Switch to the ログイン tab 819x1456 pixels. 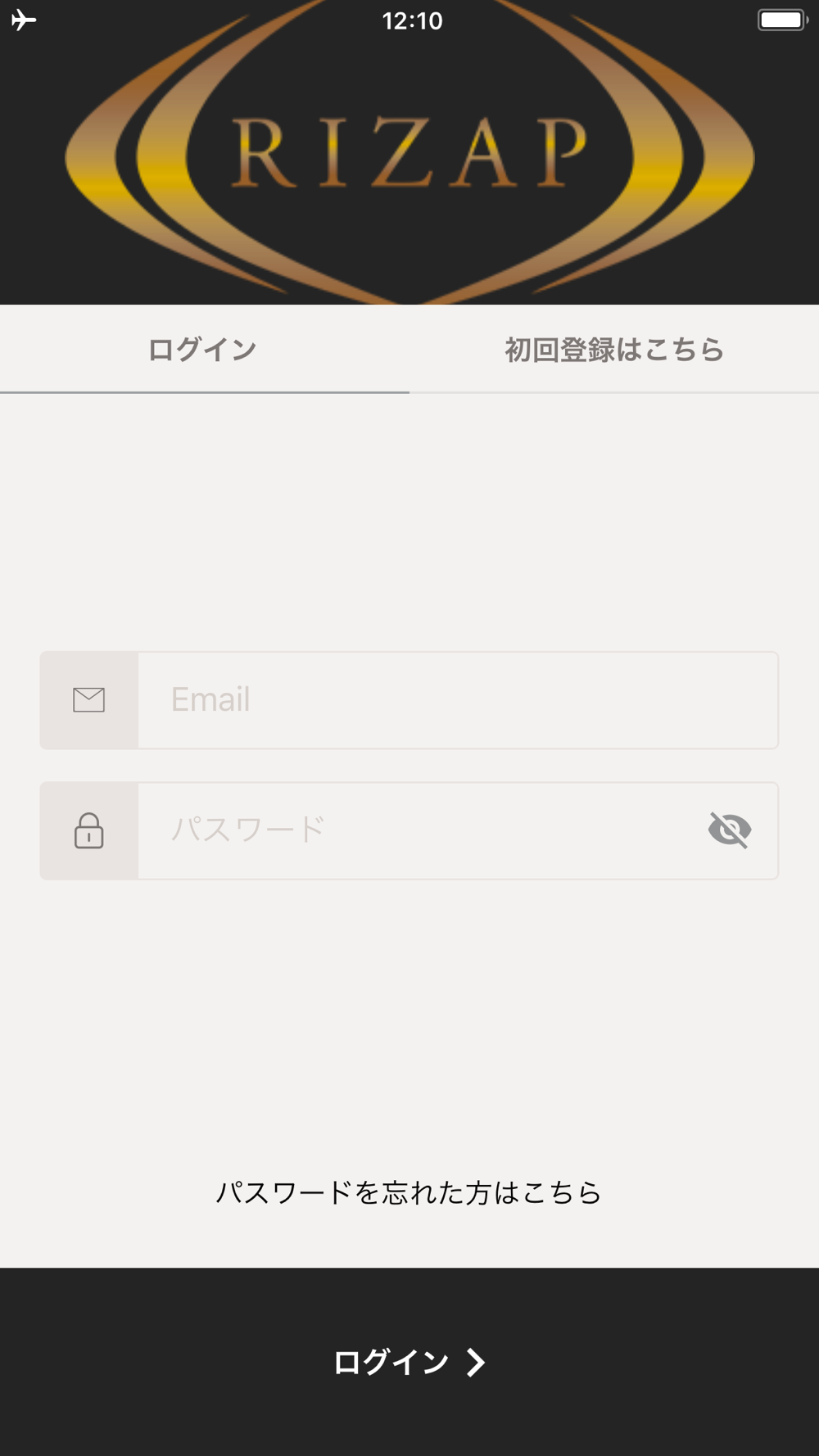coord(204,350)
